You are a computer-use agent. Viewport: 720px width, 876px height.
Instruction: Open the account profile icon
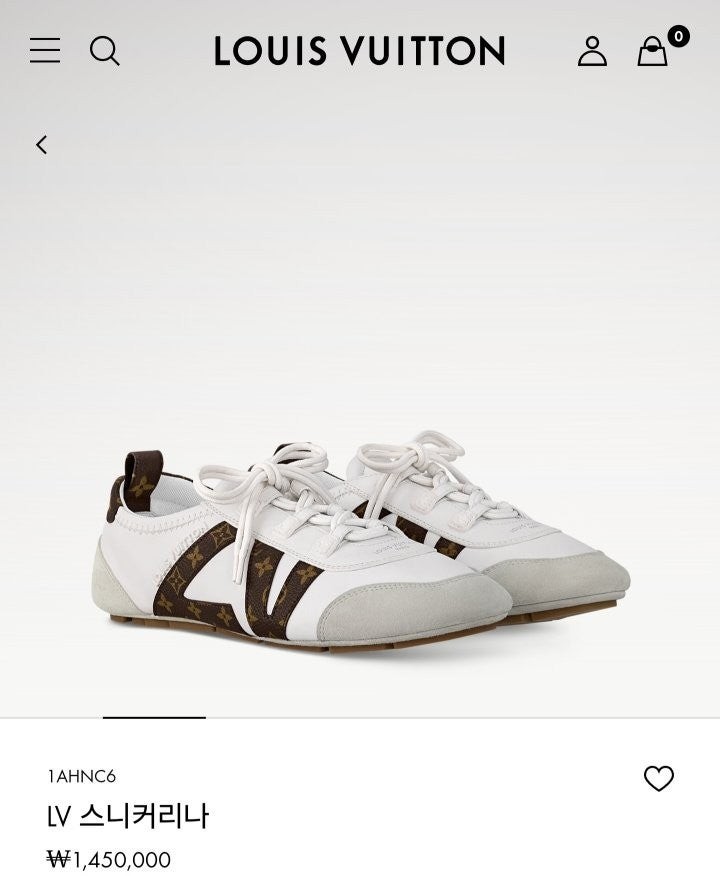coord(592,51)
